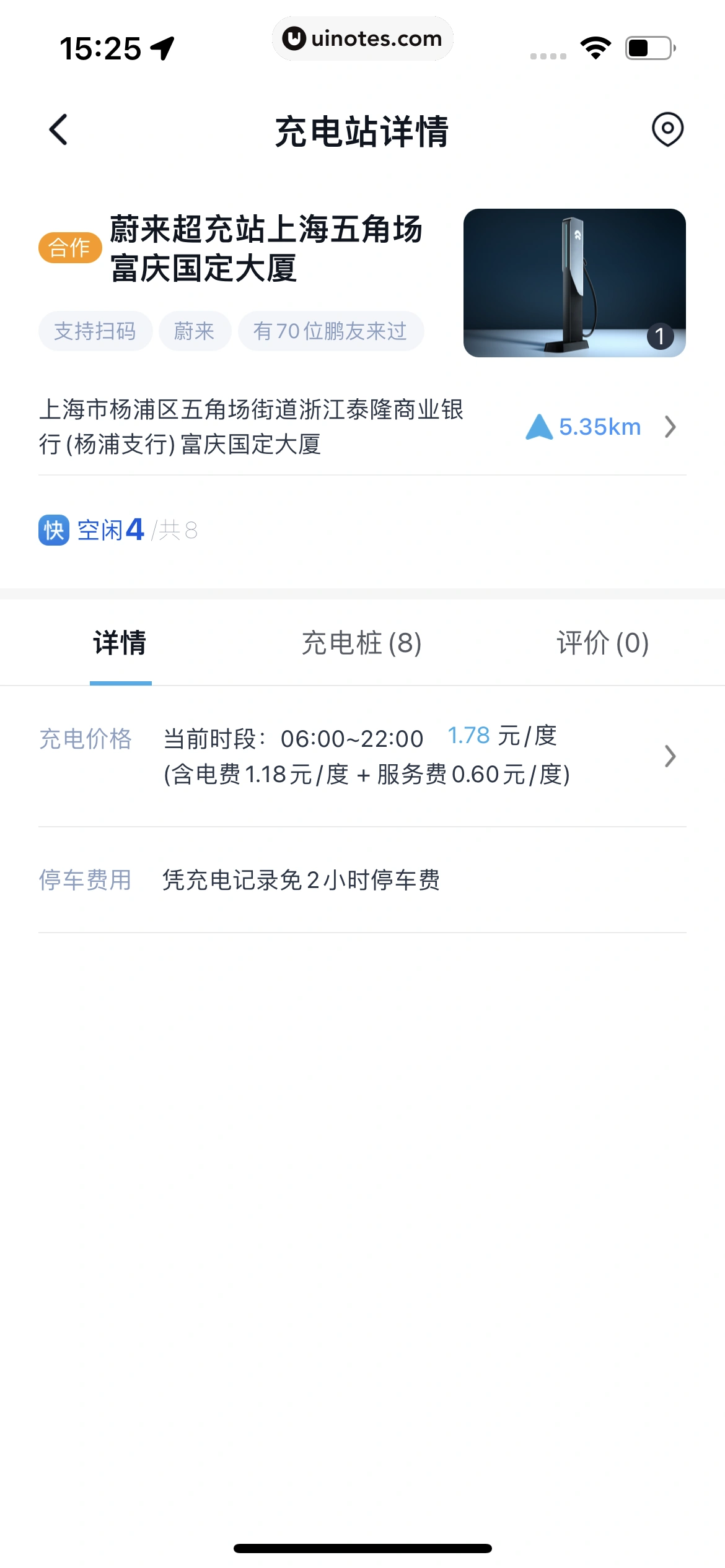The height and width of the screenshot is (1568, 725).
Task: Expand the address row chevron
Action: (670, 427)
